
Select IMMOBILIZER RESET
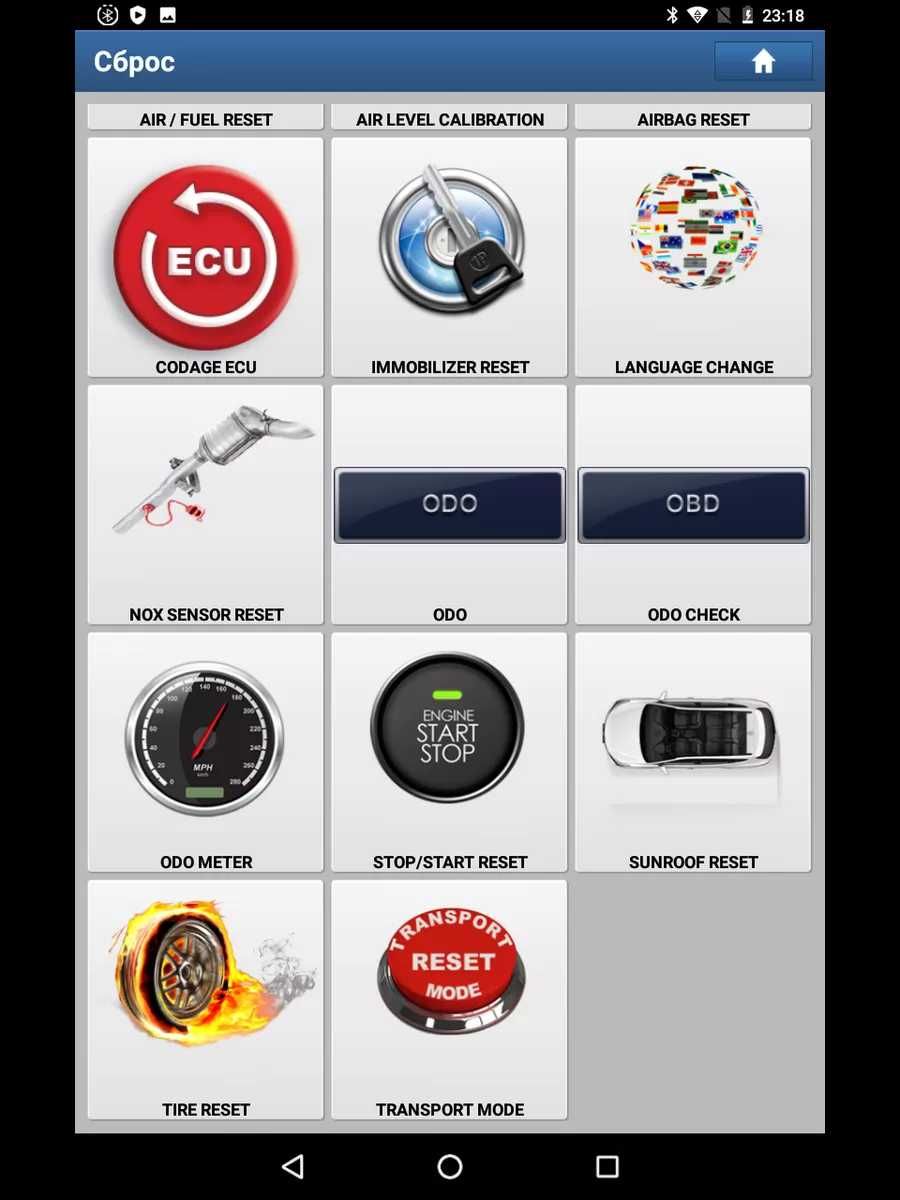click(x=449, y=257)
